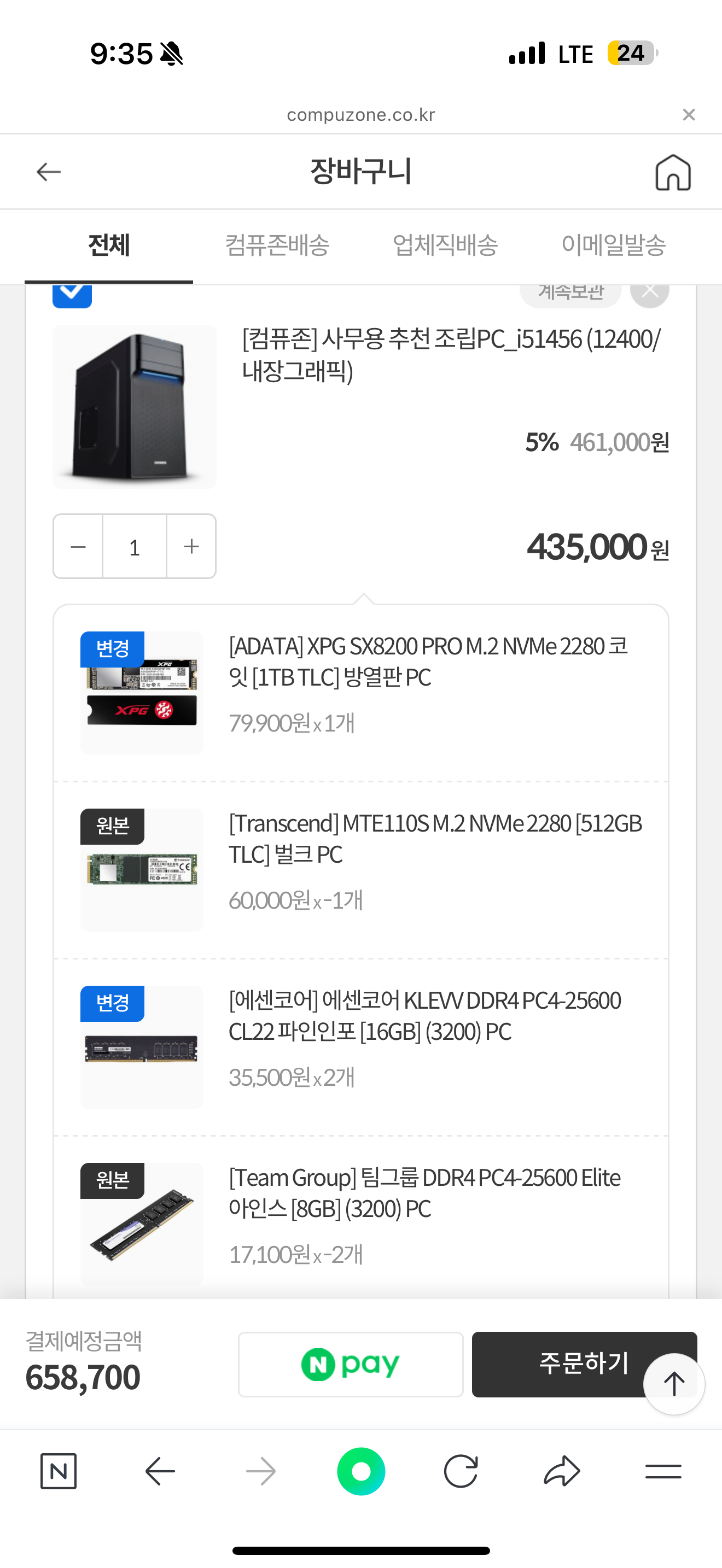Decrease quantity with the minus button
The width and height of the screenshot is (722, 1568).
coord(78,547)
